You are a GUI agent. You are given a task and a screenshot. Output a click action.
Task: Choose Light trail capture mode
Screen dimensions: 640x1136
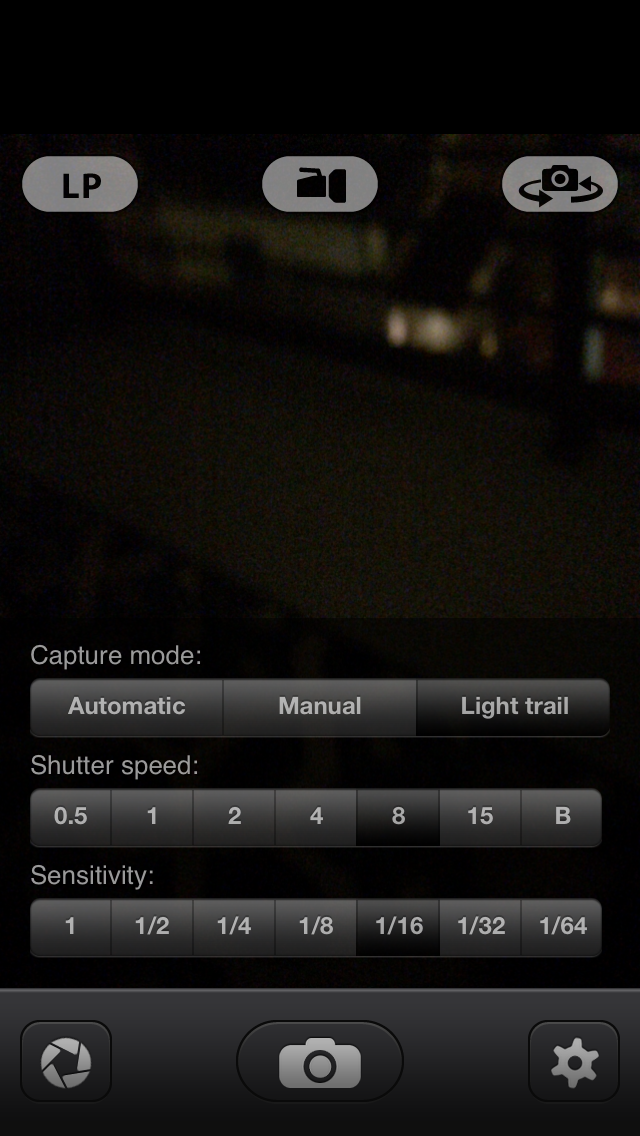click(514, 707)
